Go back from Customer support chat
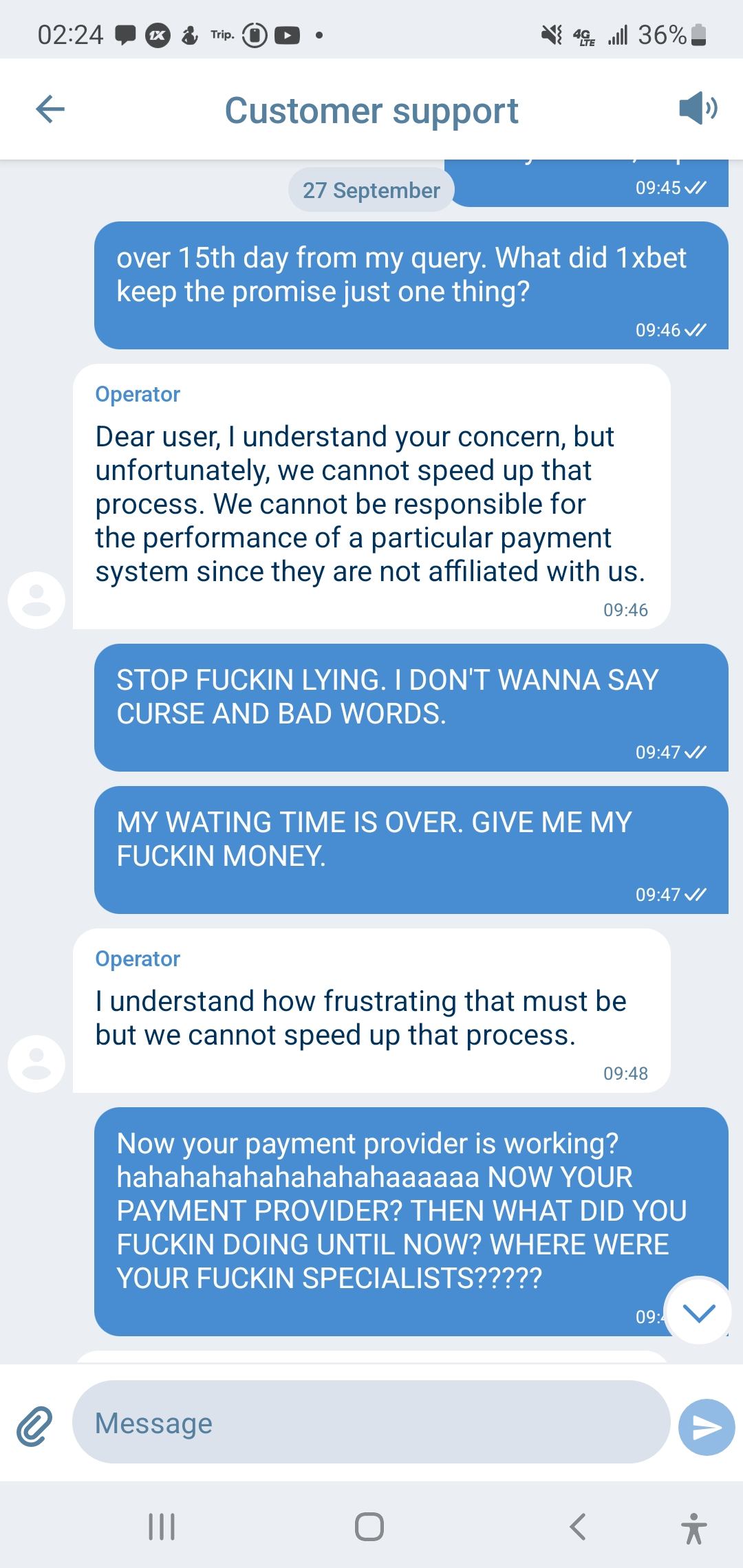The width and height of the screenshot is (743, 1568). pos(50,109)
